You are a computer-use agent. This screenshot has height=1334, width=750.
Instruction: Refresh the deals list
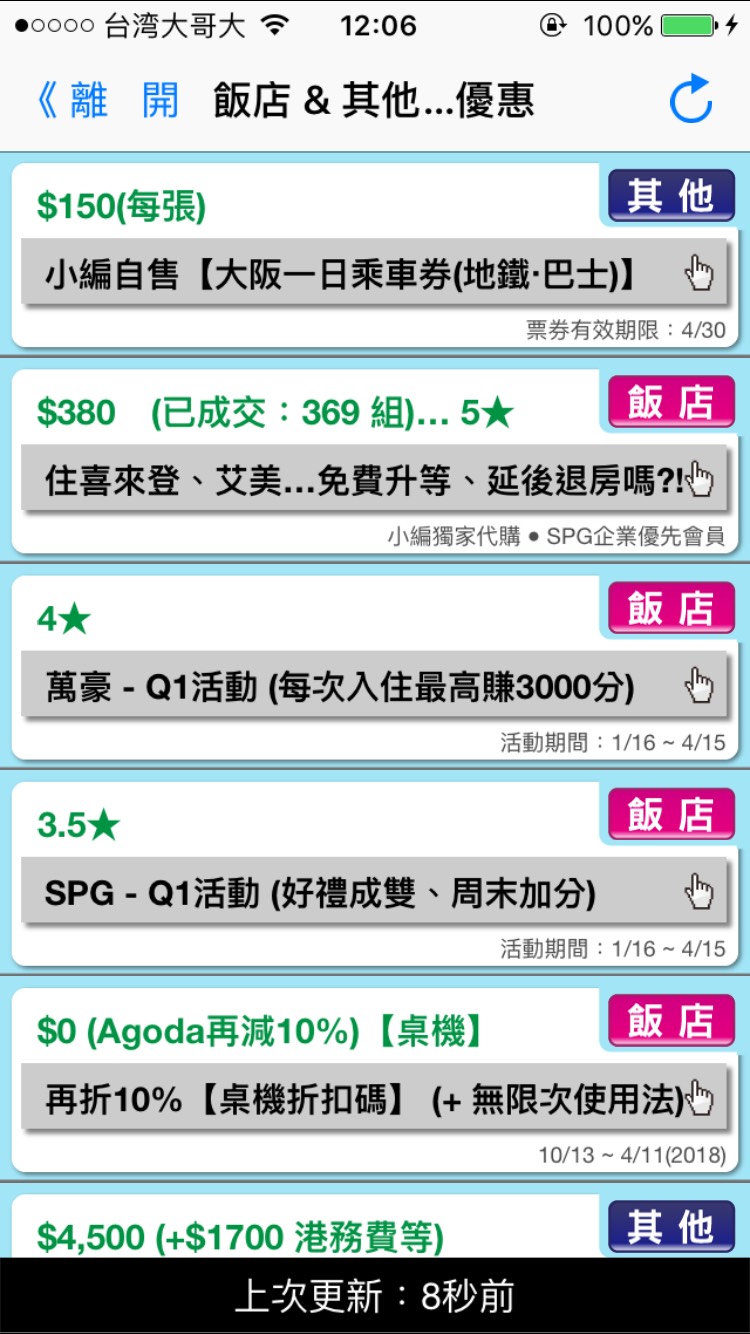(x=690, y=101)
